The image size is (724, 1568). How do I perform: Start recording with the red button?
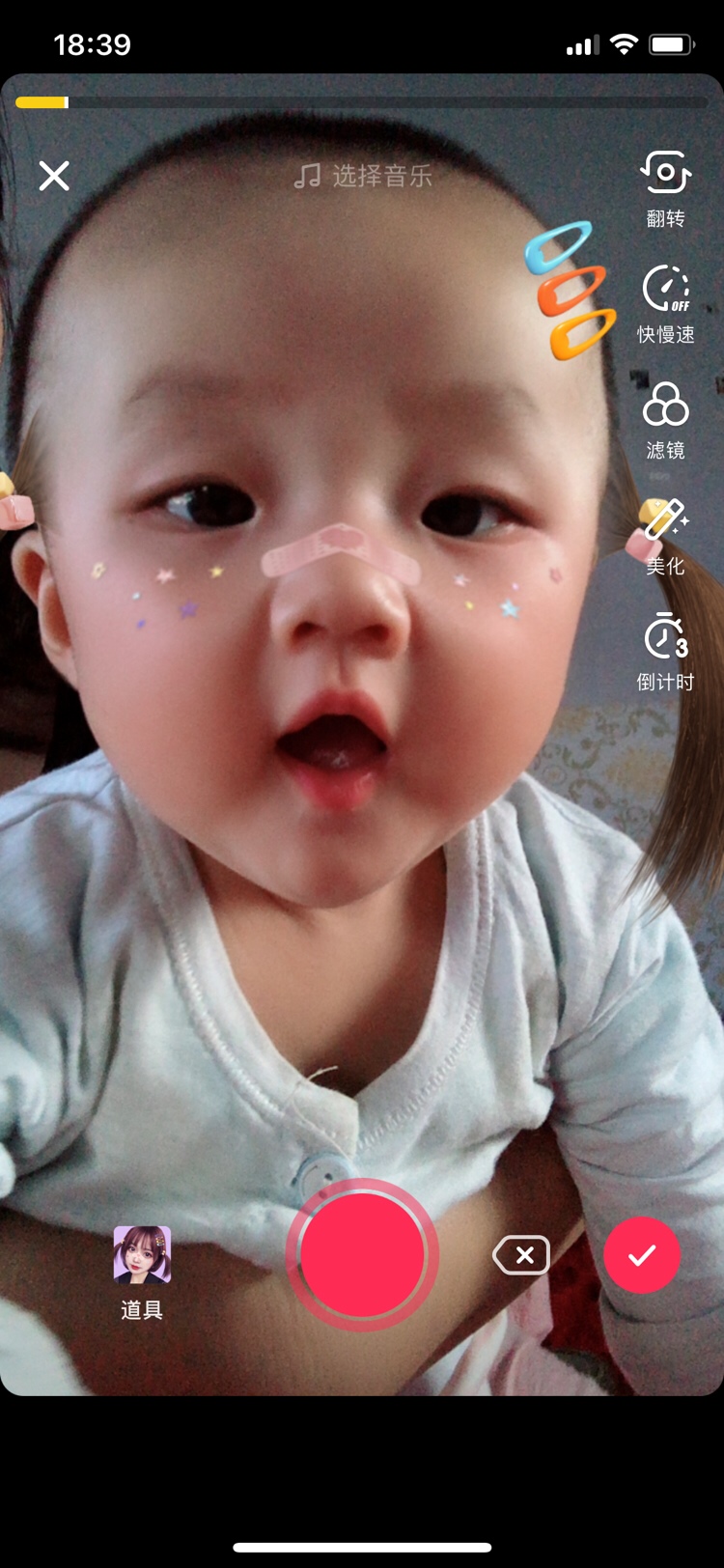(x=362, y=1254)
